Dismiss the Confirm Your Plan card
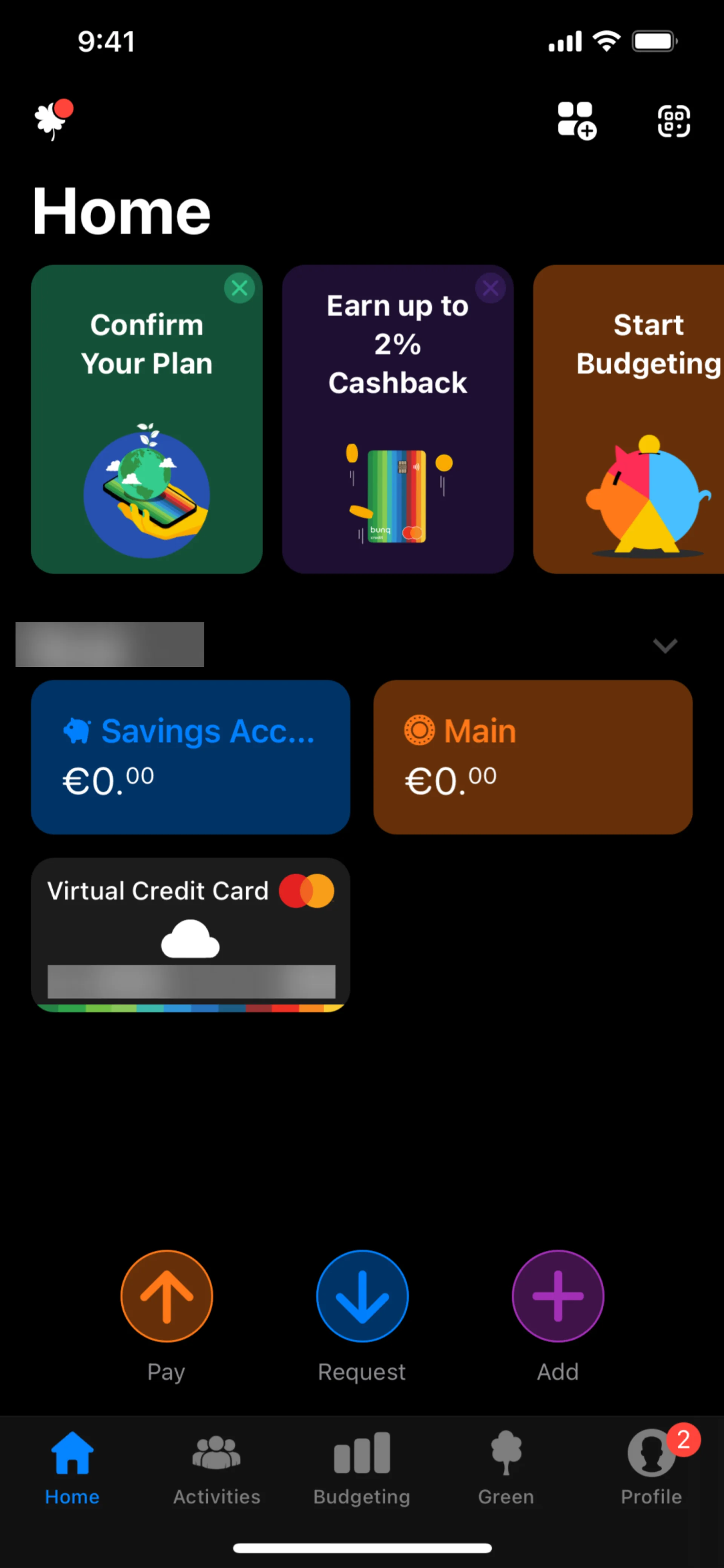Viewport: 724px width, 1568px height. pyautogui.click(x=240, y=288)
